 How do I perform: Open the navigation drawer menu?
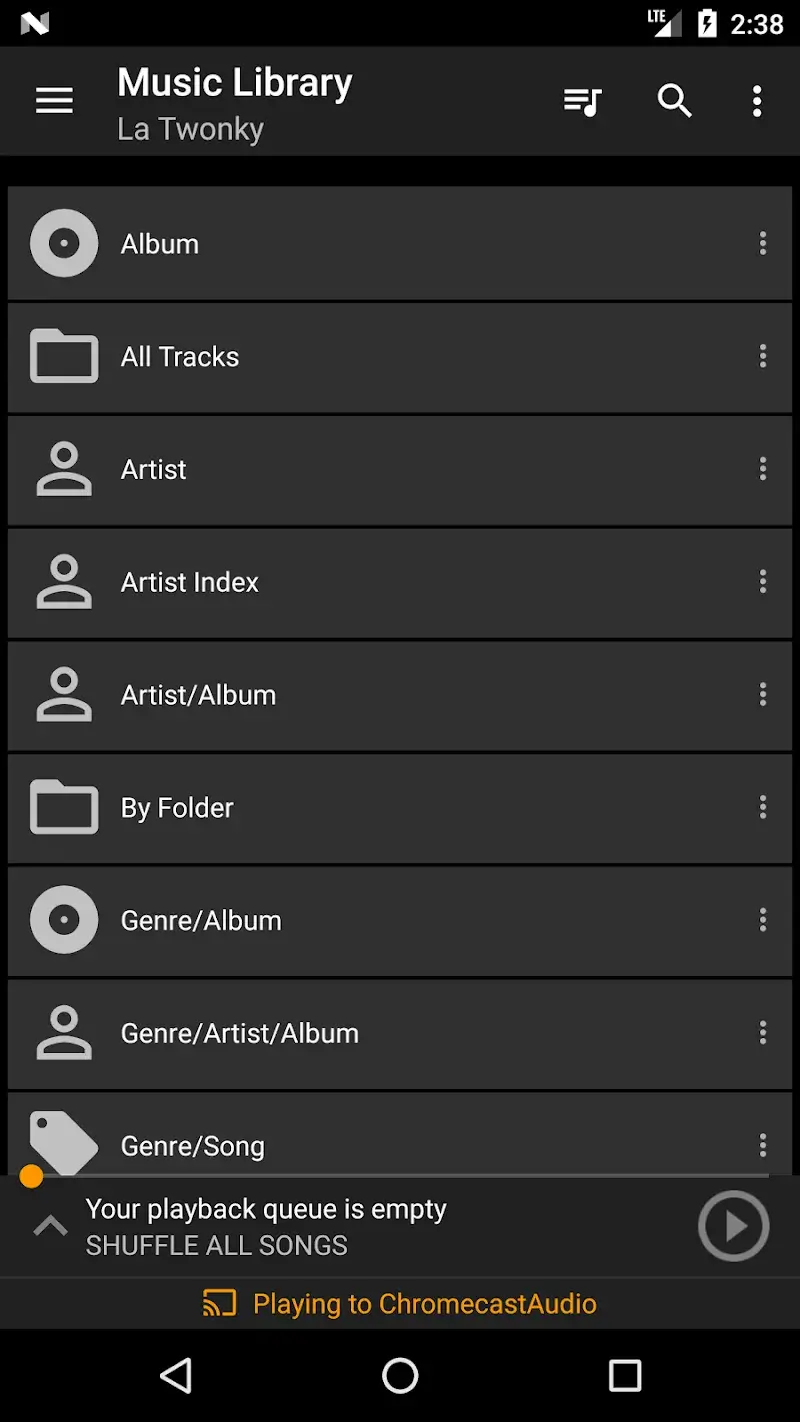pyautogui.click(x=54, y=101)
